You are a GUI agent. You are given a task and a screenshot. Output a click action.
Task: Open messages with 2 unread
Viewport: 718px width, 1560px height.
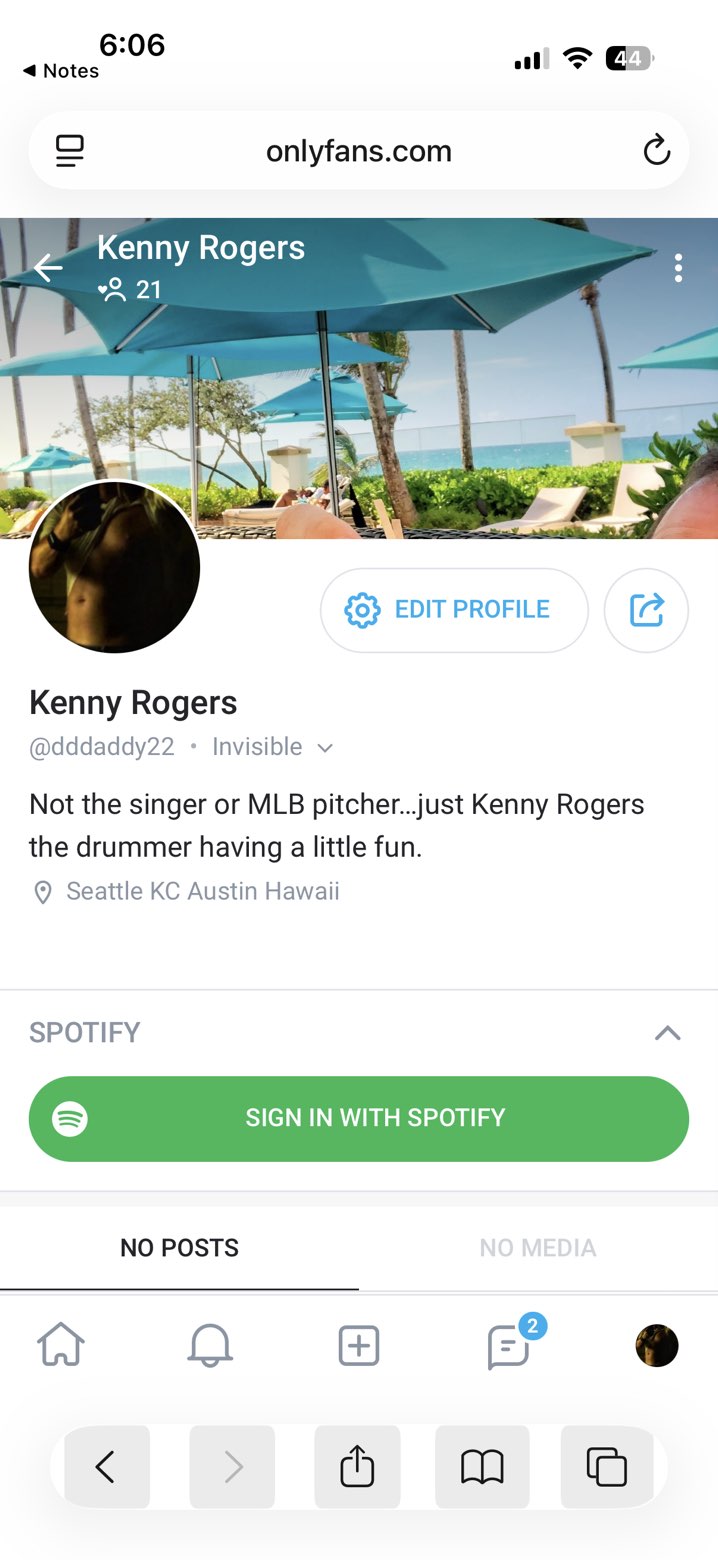pyautogui.click(x=509, y=1347)
